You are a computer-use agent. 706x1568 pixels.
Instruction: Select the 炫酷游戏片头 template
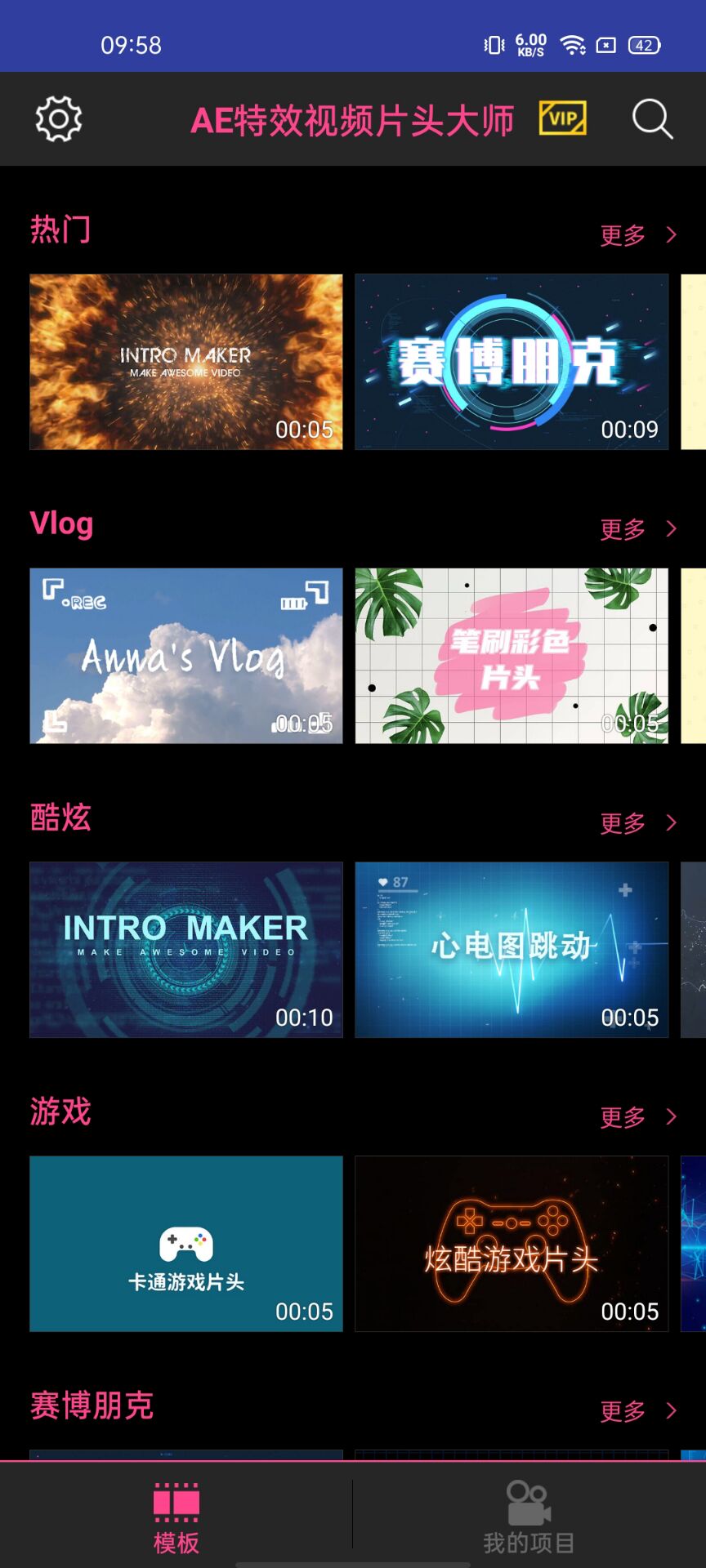512,1244
